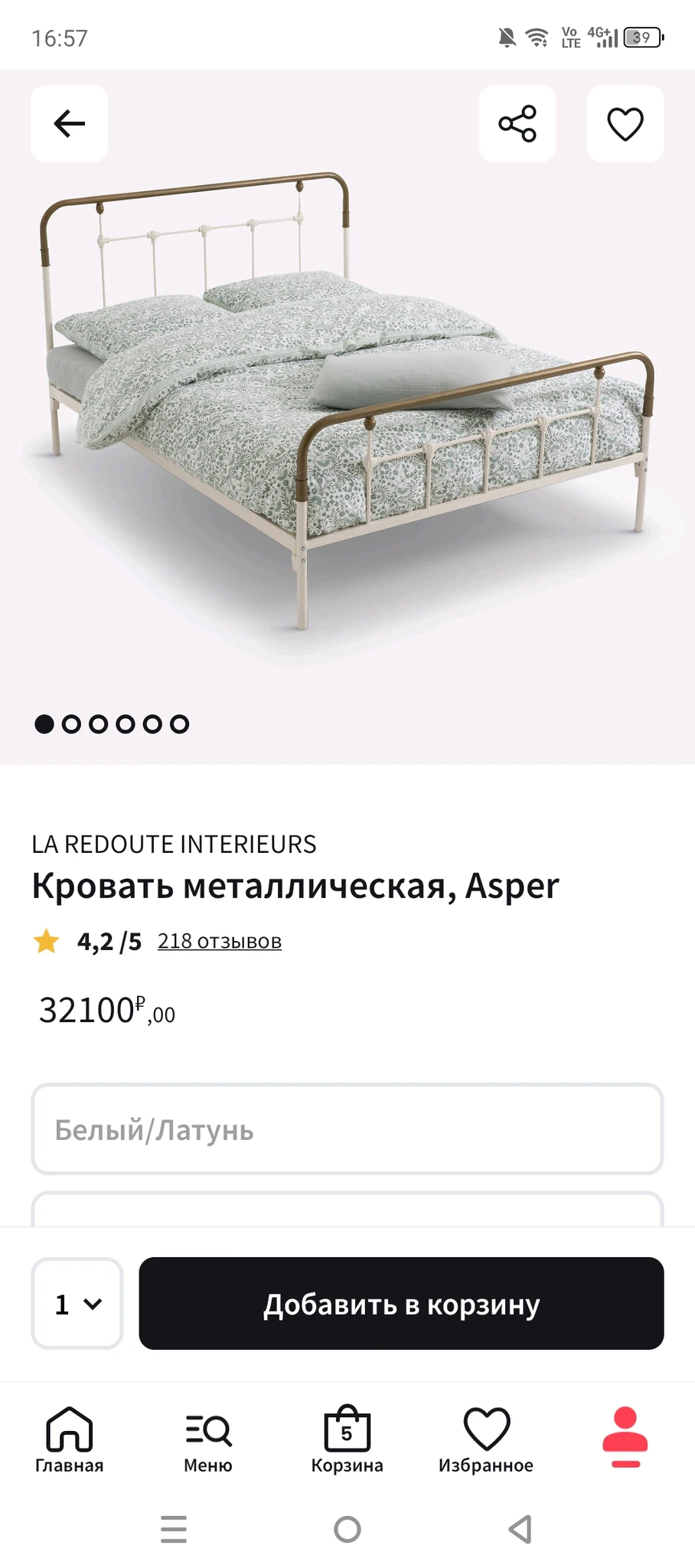Switch to the Главная tab

tap(69, 1440)
